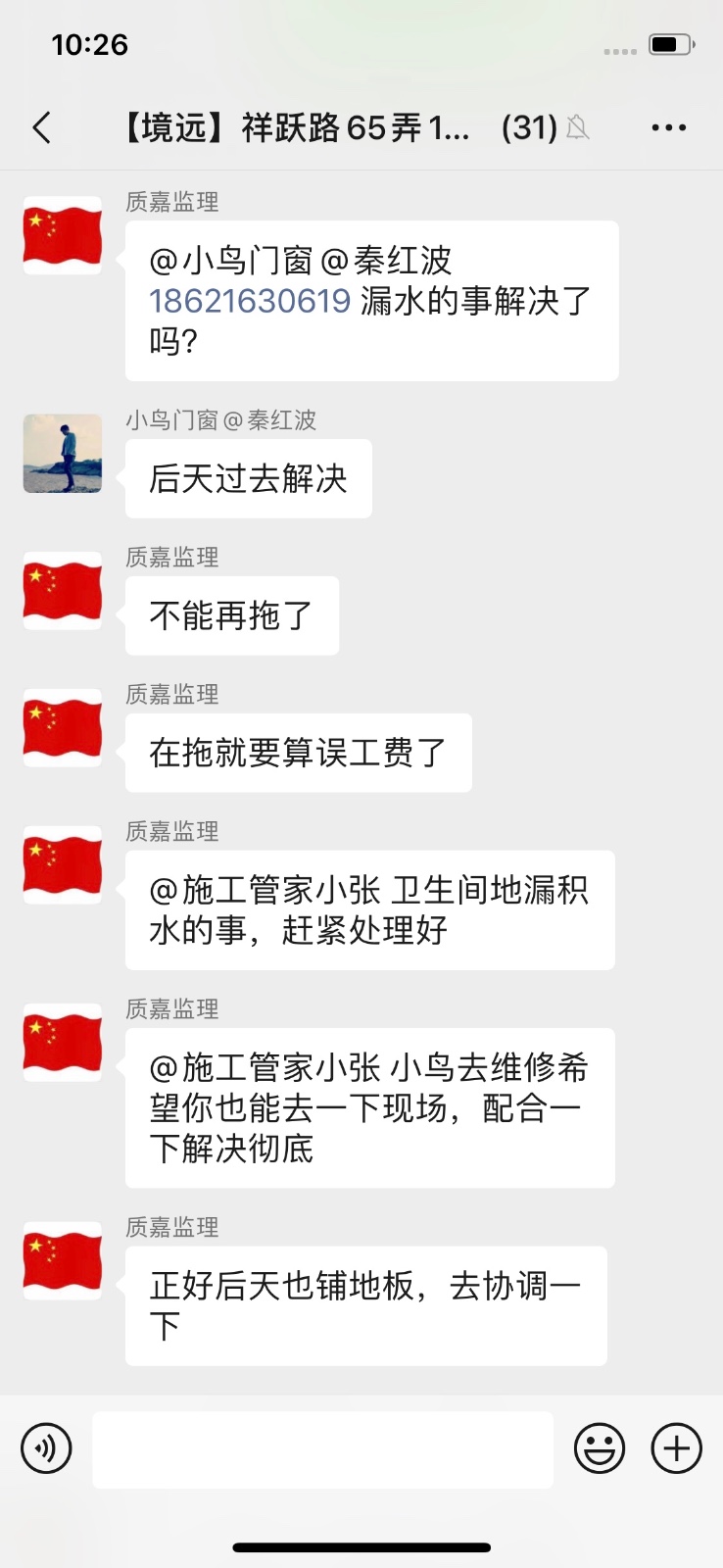Open the group chat options menu

[668, 127]
